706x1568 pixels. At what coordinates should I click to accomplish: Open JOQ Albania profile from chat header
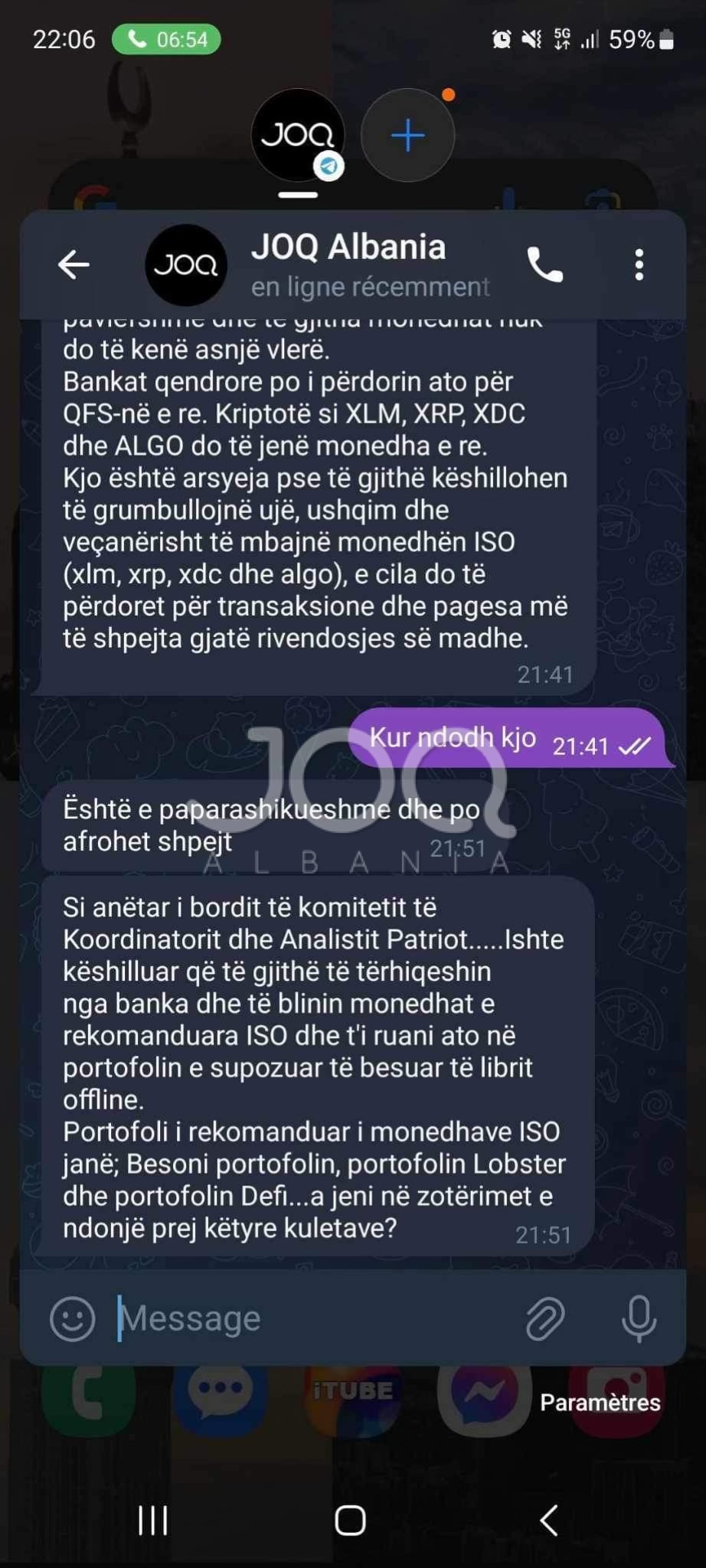pyautogui.click(x=348, y=265)
